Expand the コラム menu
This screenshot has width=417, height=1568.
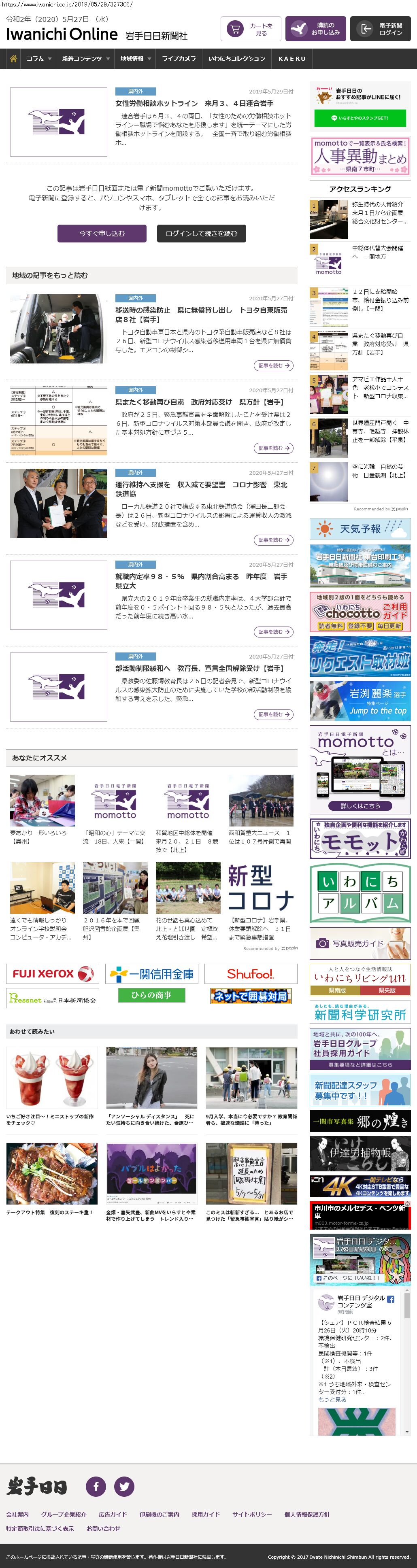click(38, 58)
